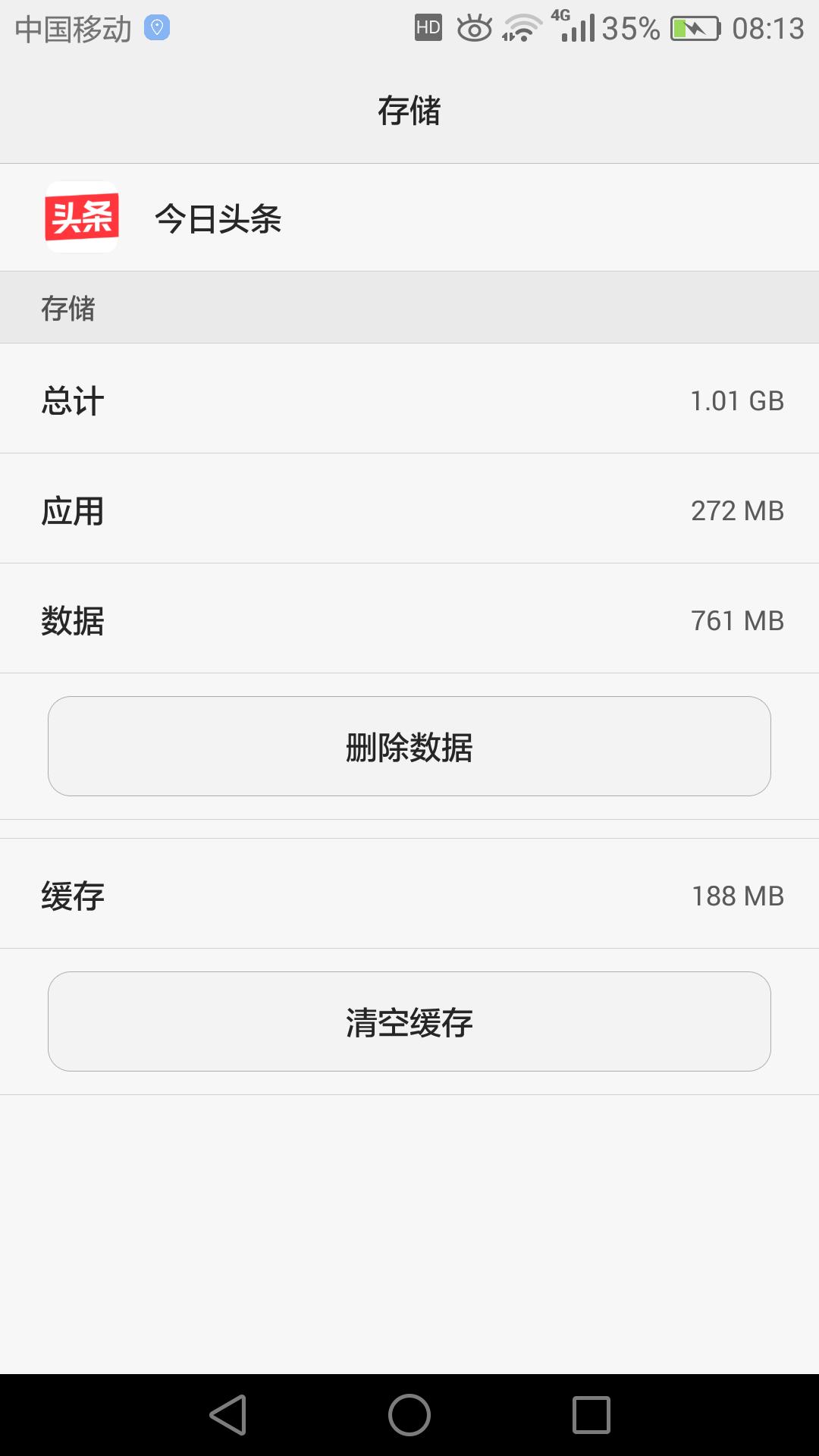Tap the signal strength bars icon
This screenshot has width=819, height=1456.
click(580, 29)
